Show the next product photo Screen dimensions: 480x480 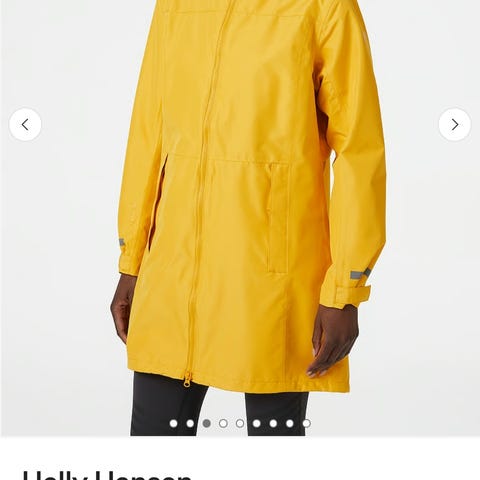455,125
